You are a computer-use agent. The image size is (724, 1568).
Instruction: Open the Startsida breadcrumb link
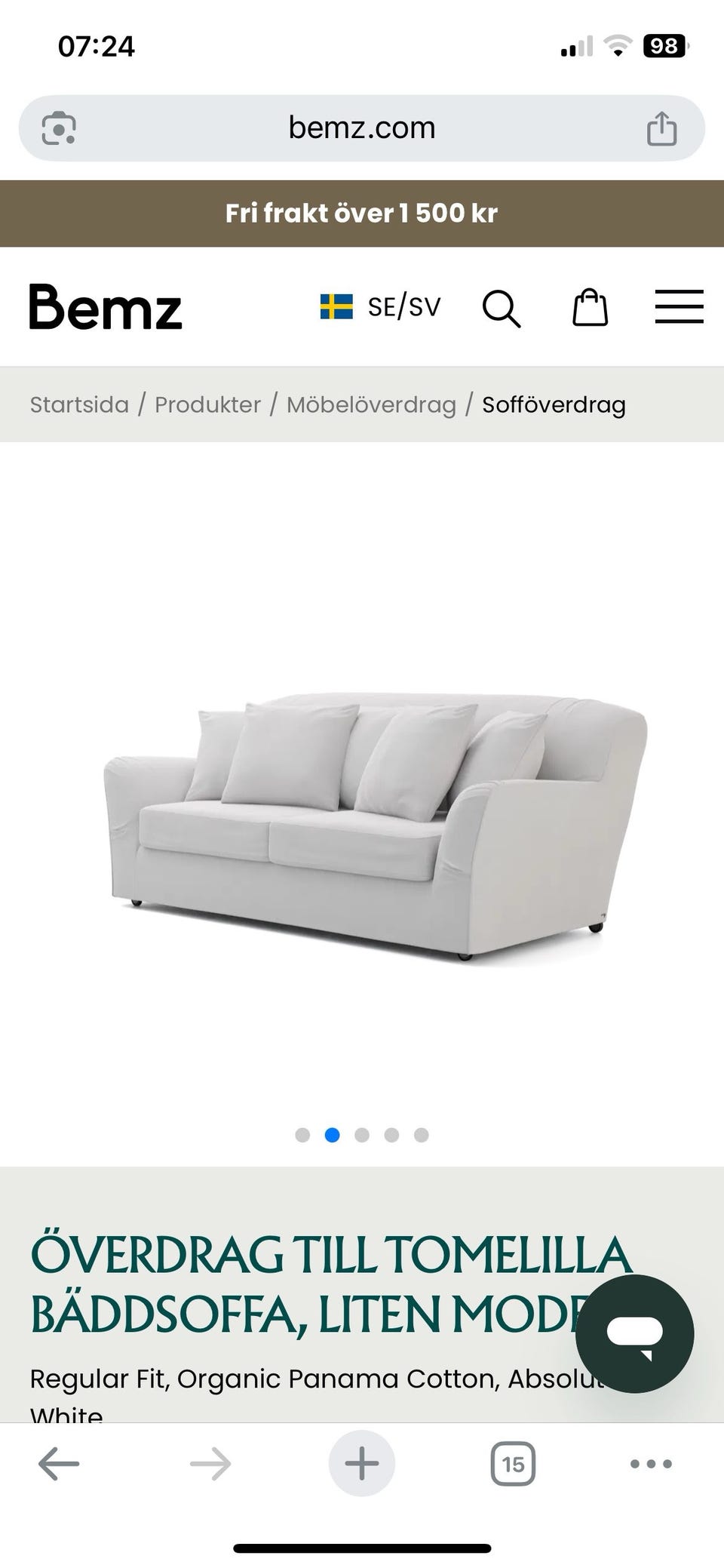pyautogui.click(x=79, y=404)
